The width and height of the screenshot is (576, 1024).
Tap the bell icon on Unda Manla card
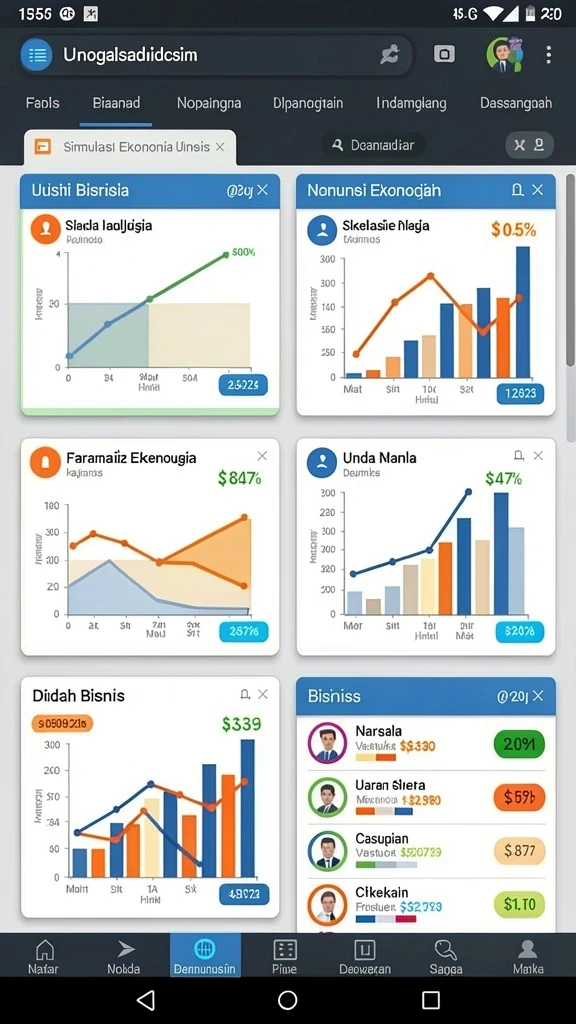tap(519, 456)
